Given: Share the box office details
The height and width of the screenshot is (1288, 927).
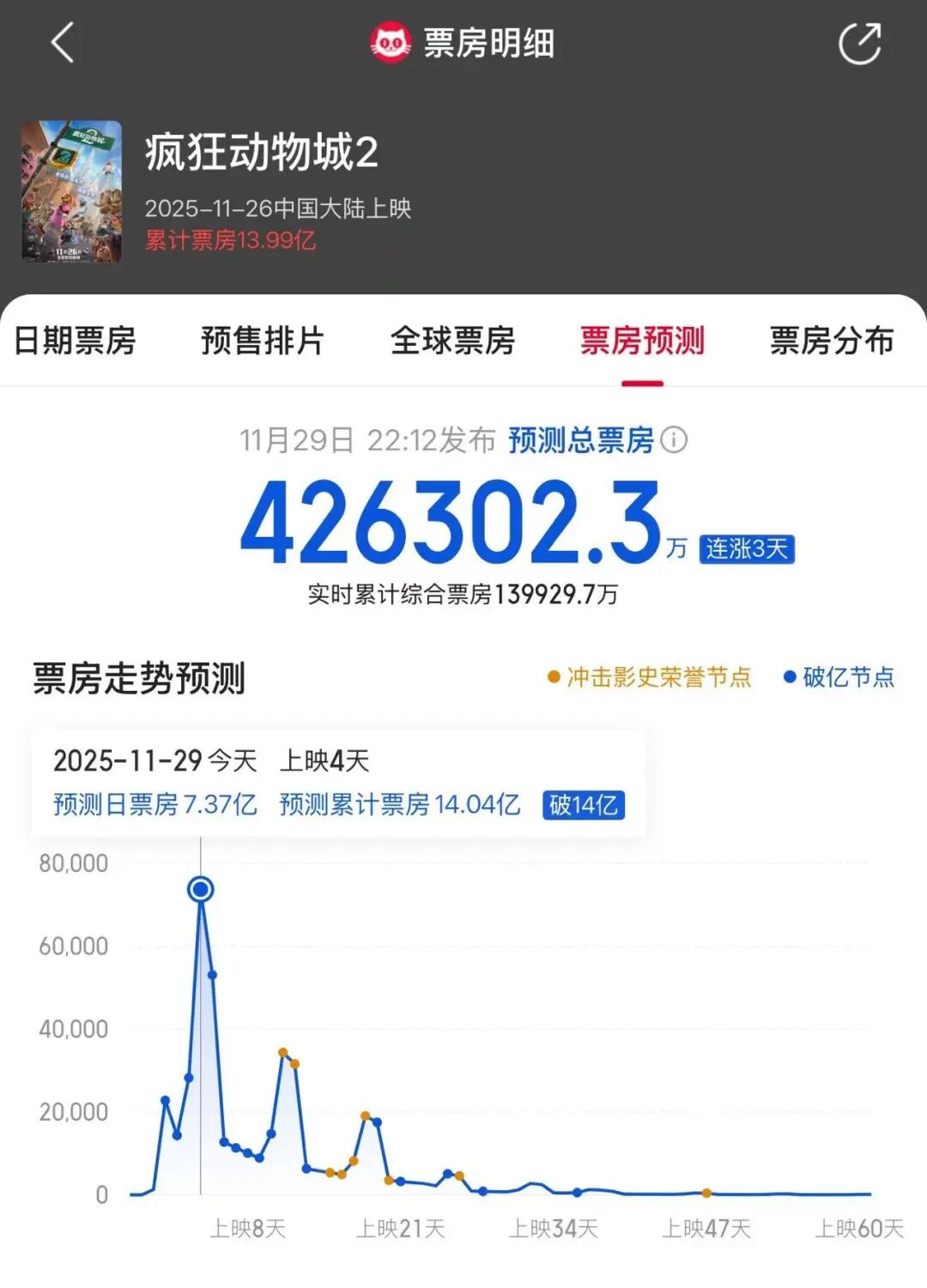Looking at the screenshot, I should coord(859,43).
